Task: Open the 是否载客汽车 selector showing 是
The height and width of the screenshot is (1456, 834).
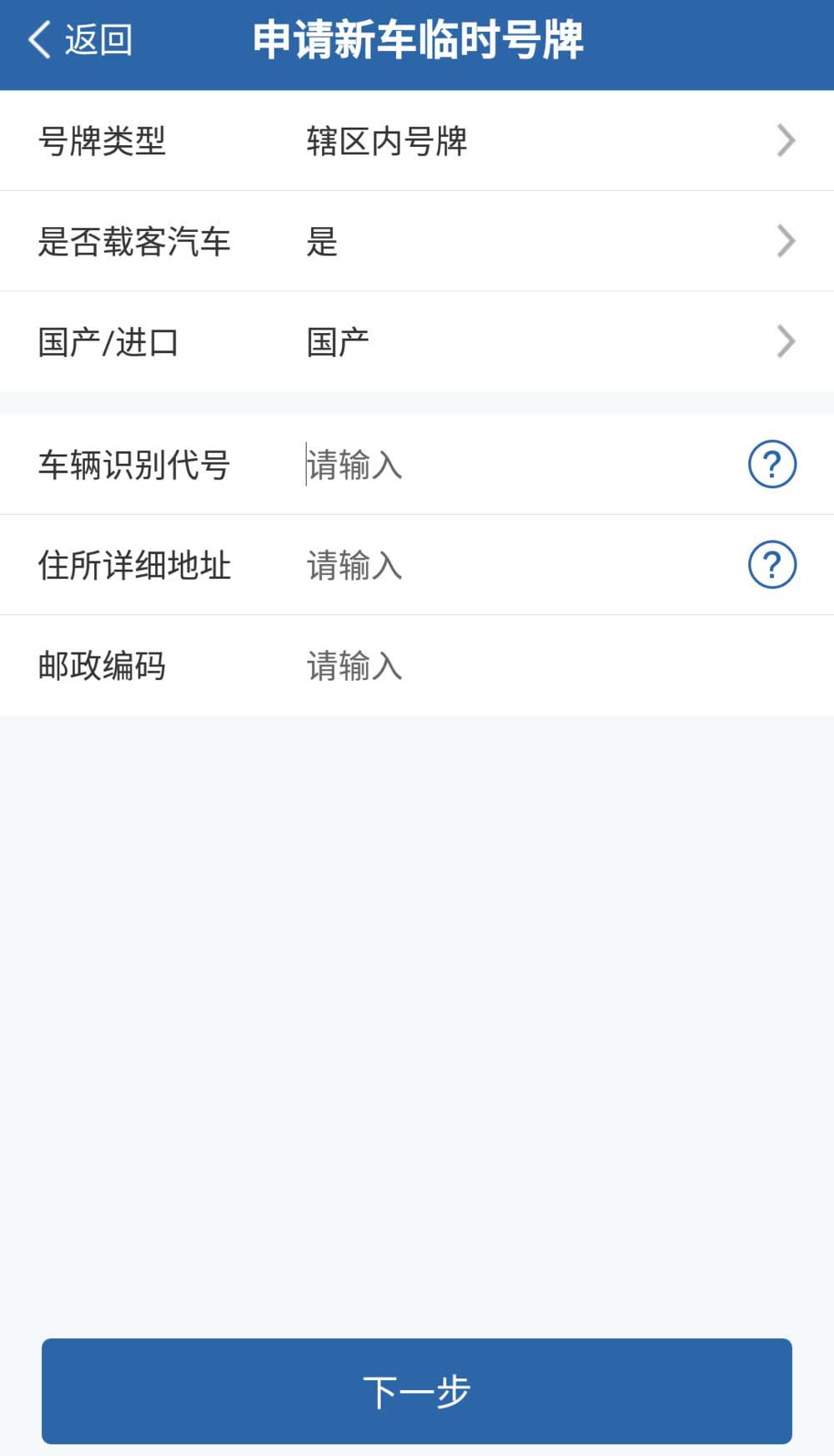Action: point(417,240)
